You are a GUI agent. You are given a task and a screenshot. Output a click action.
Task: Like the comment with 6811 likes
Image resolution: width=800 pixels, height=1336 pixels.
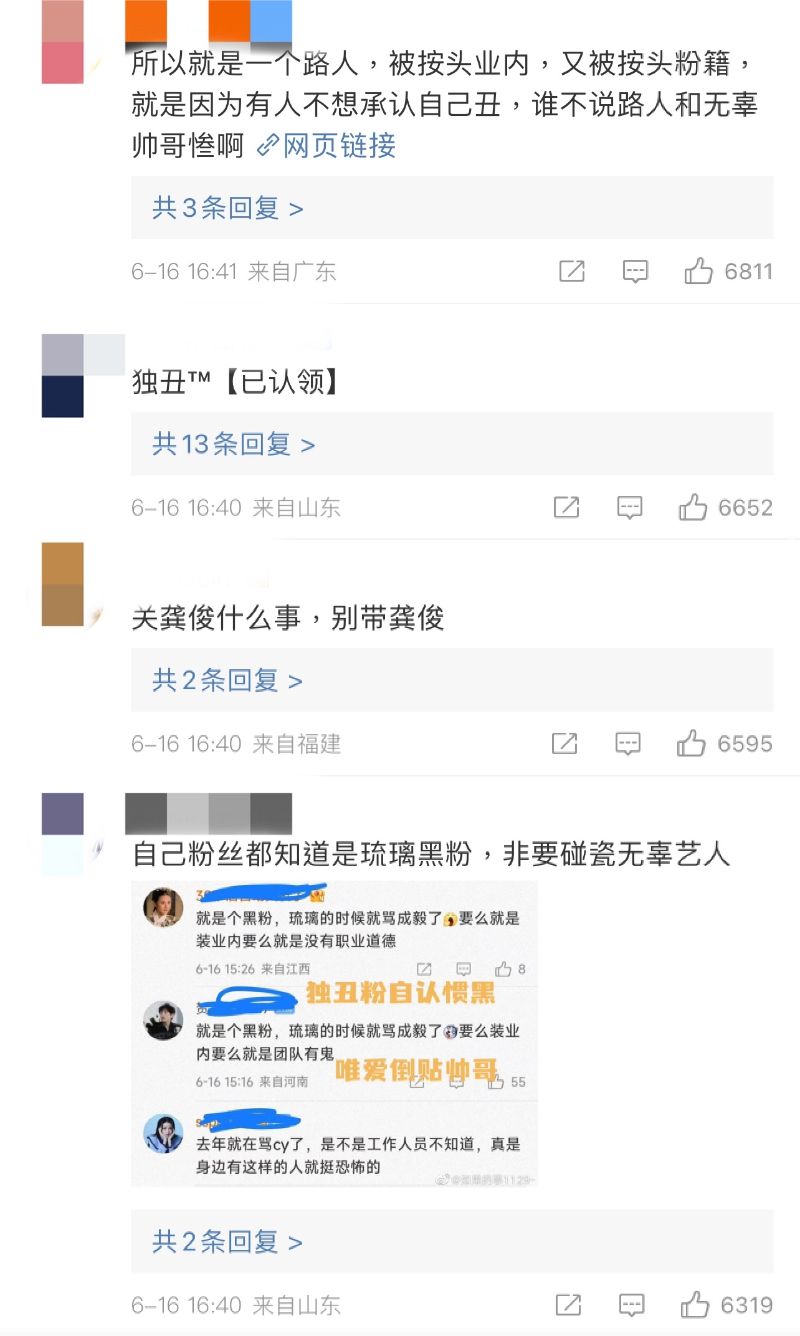click(x=699, y=271)
